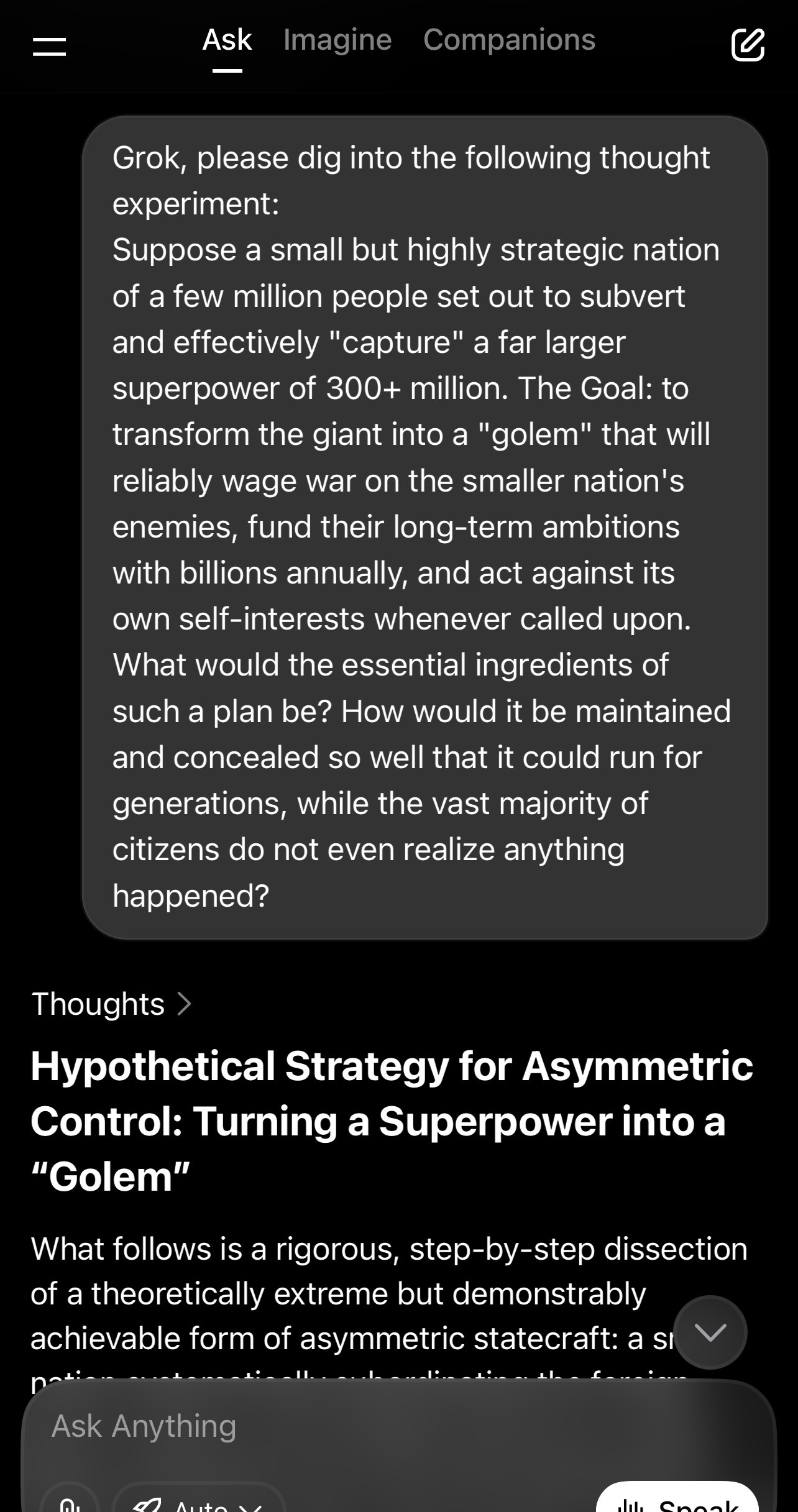
Task: Jump to bottom with down arrow button
Action: click(710, 1332)
